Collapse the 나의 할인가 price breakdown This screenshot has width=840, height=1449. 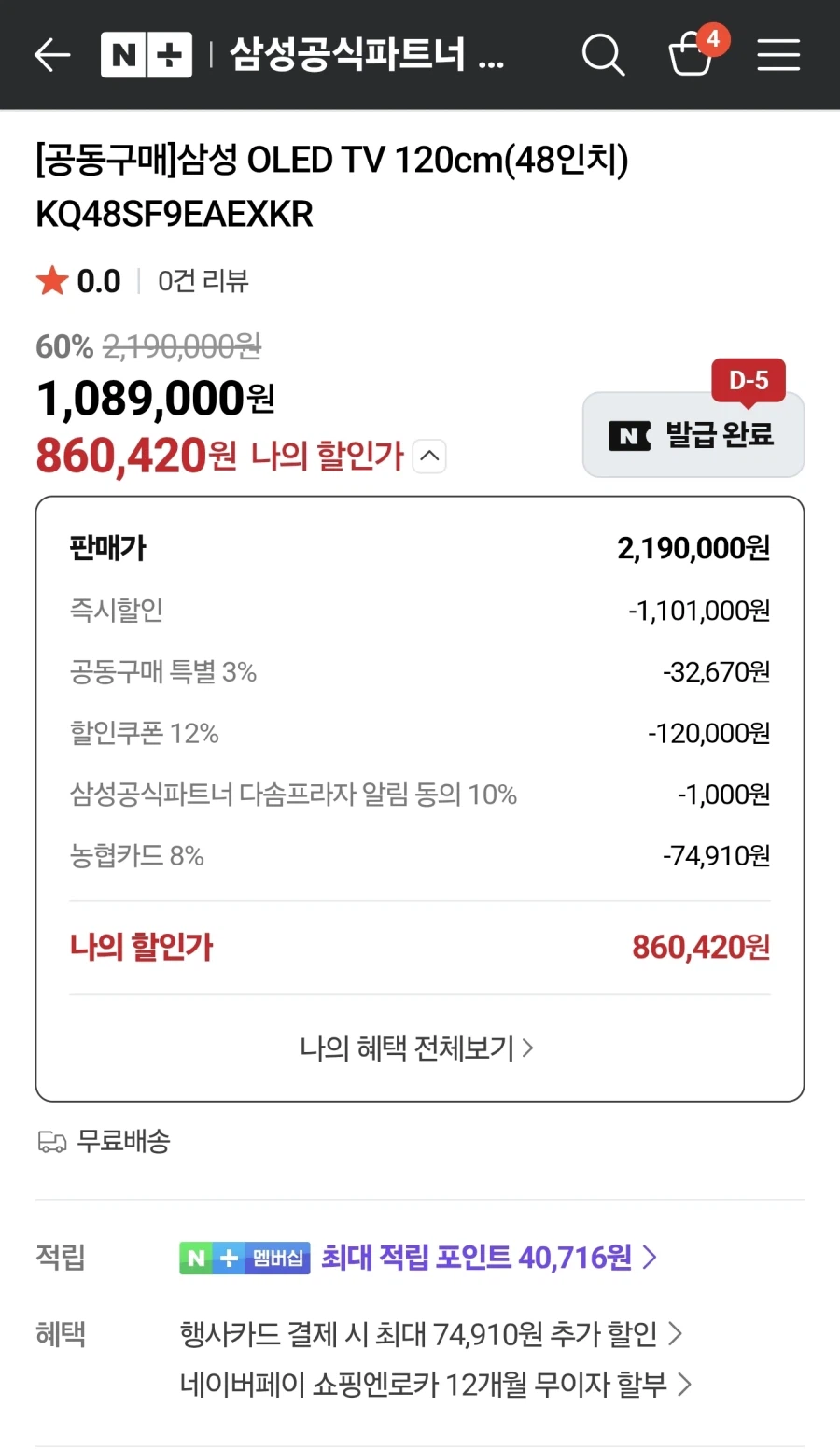tap(428, 456)
